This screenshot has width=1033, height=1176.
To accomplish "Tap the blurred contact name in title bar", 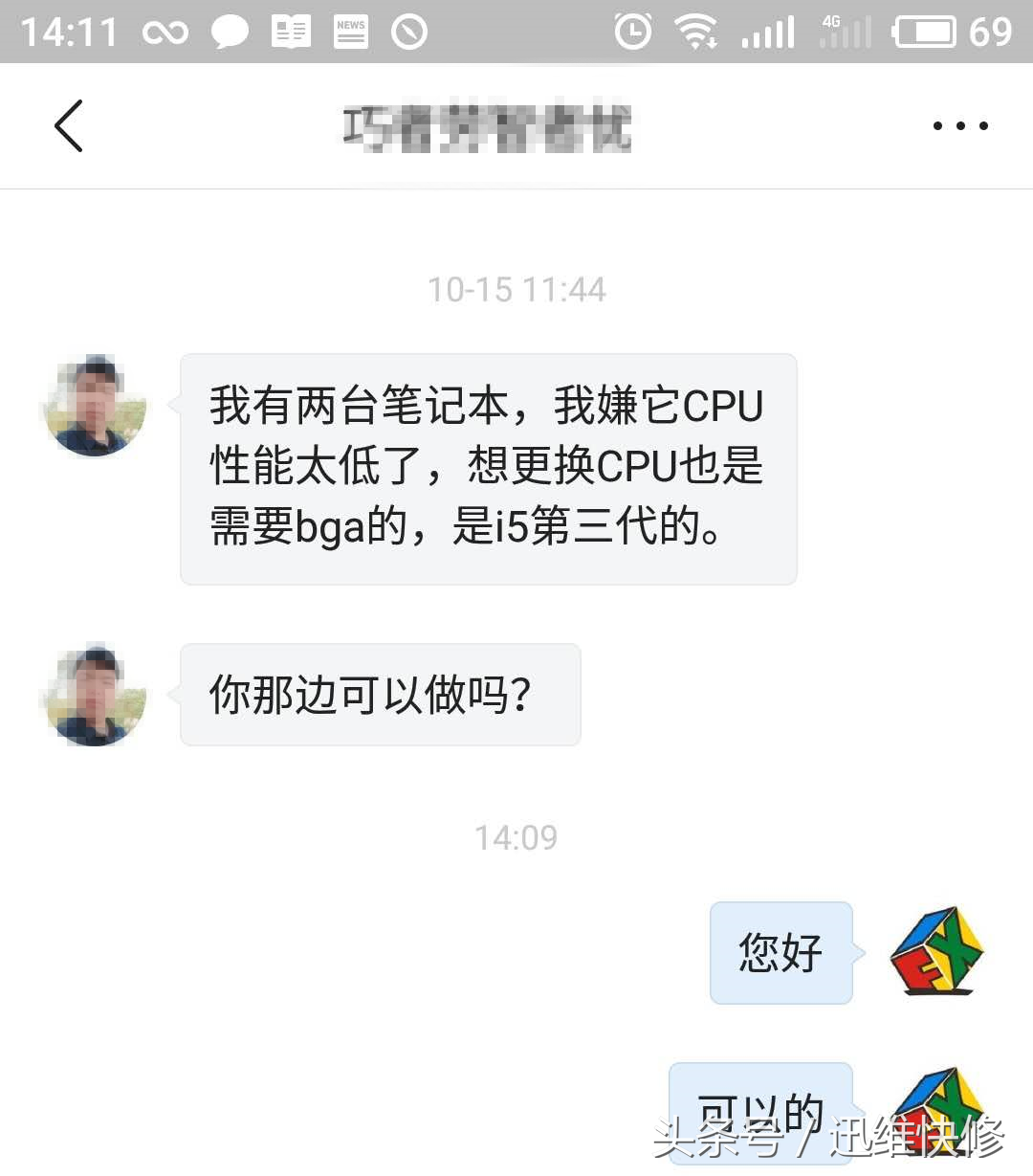I will 486,125.
